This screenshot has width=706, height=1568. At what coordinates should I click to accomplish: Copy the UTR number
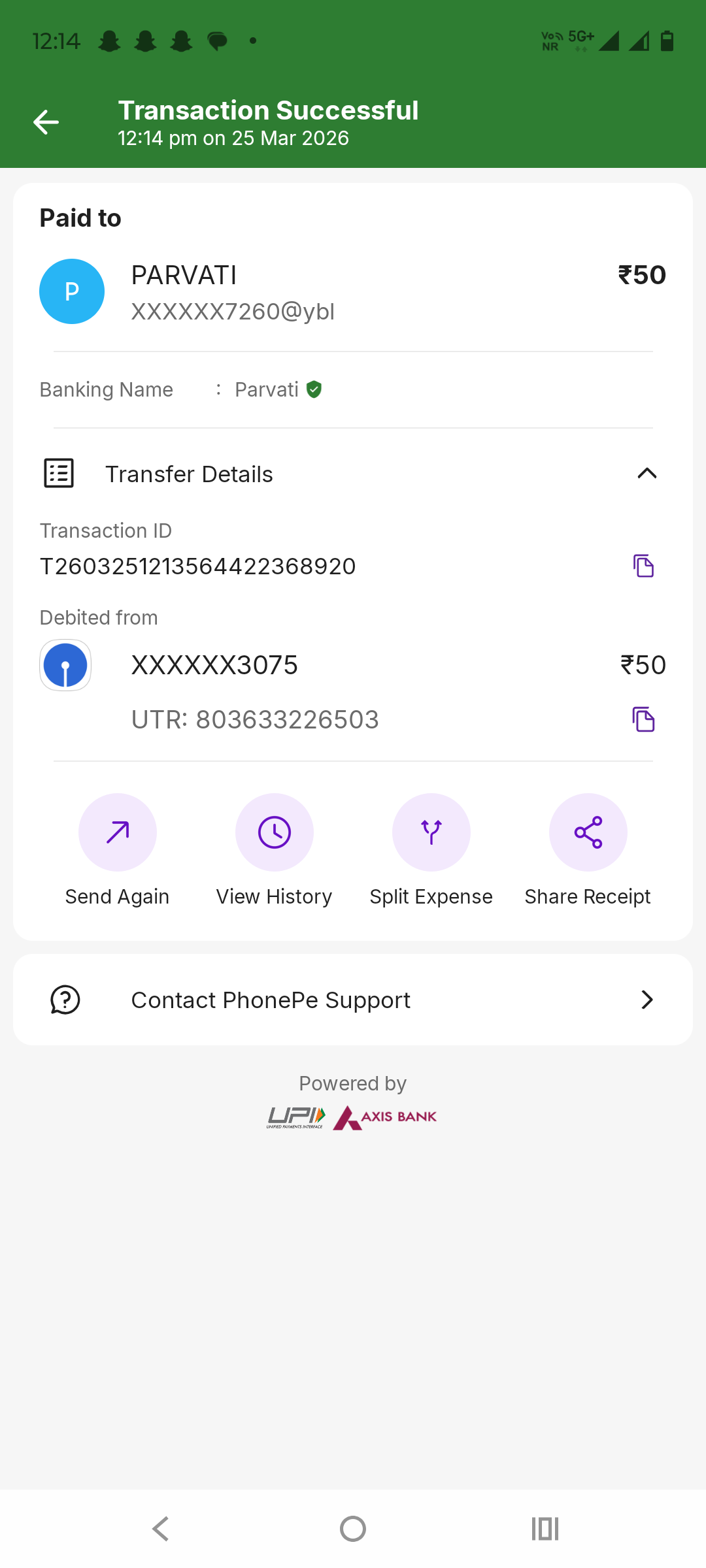coord(643,719)
